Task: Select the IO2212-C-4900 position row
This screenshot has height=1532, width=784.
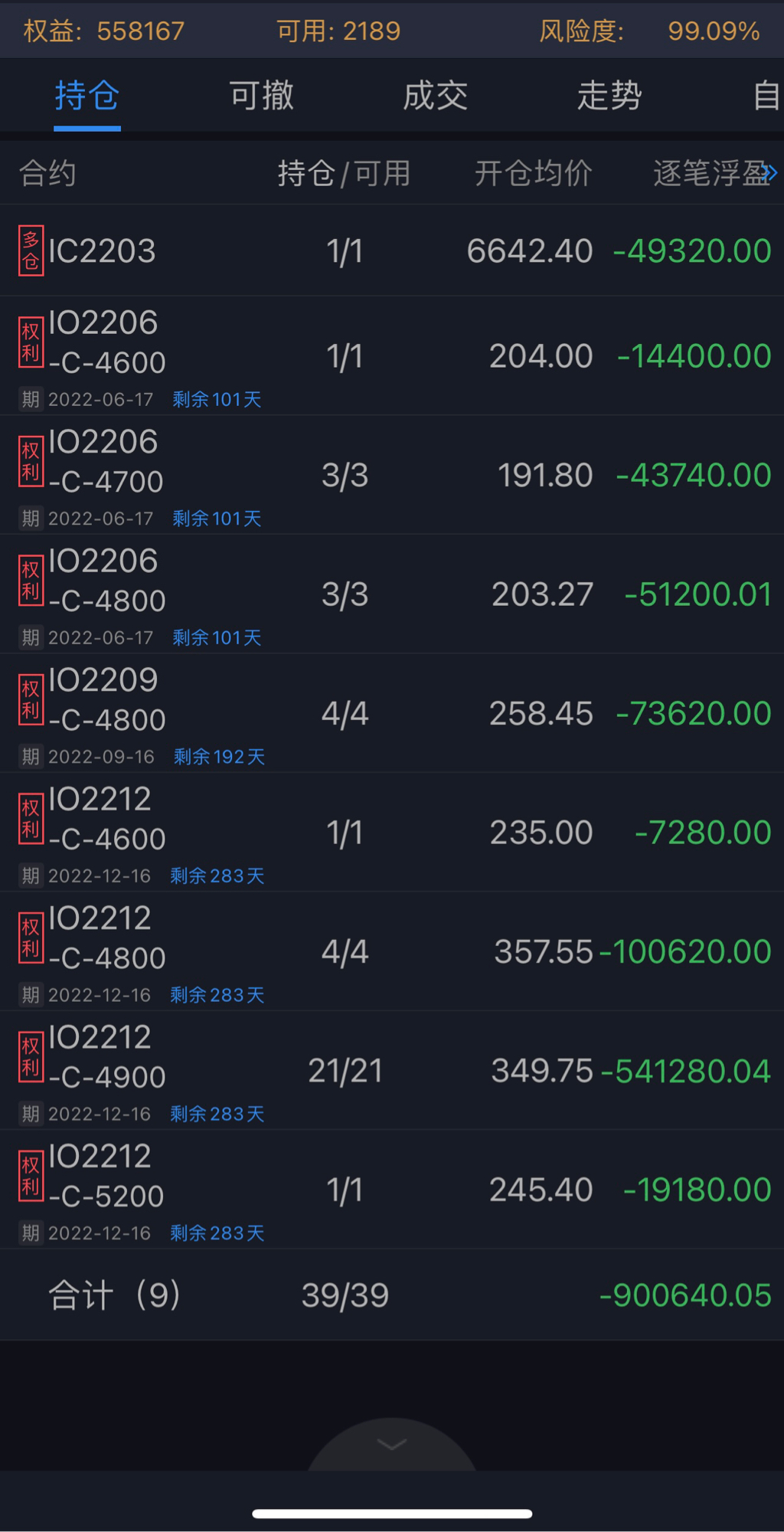Action: click(x=392, y=1071)
